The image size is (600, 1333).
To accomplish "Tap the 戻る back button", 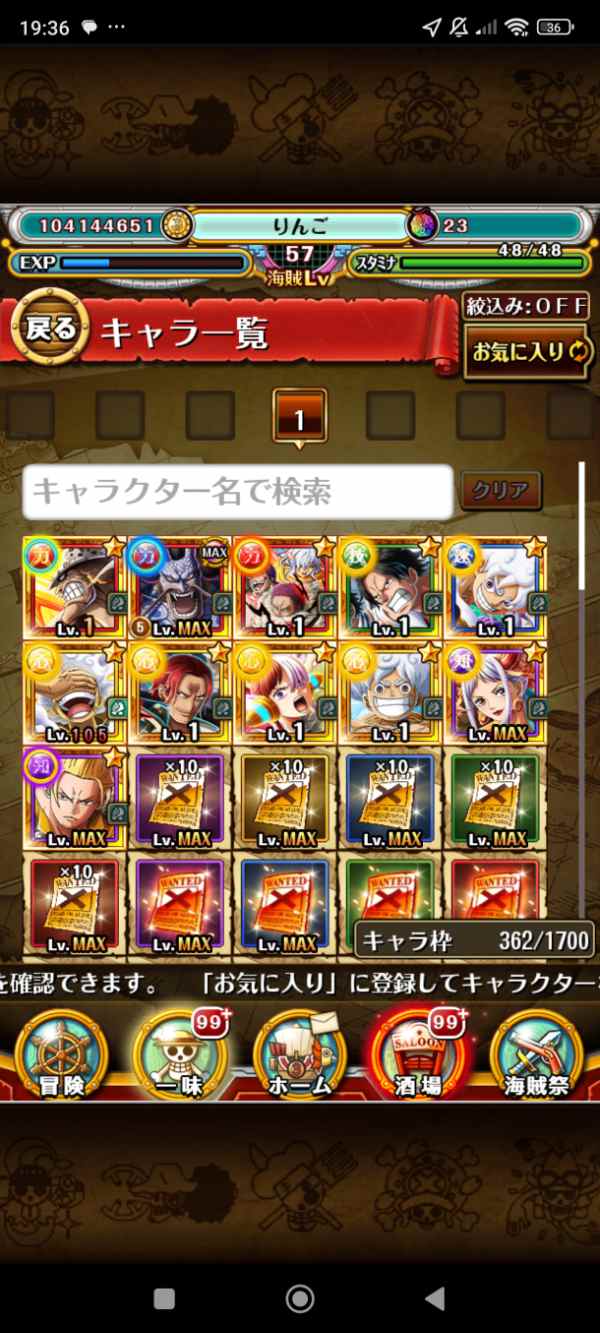I will click(x=49, y=331).
